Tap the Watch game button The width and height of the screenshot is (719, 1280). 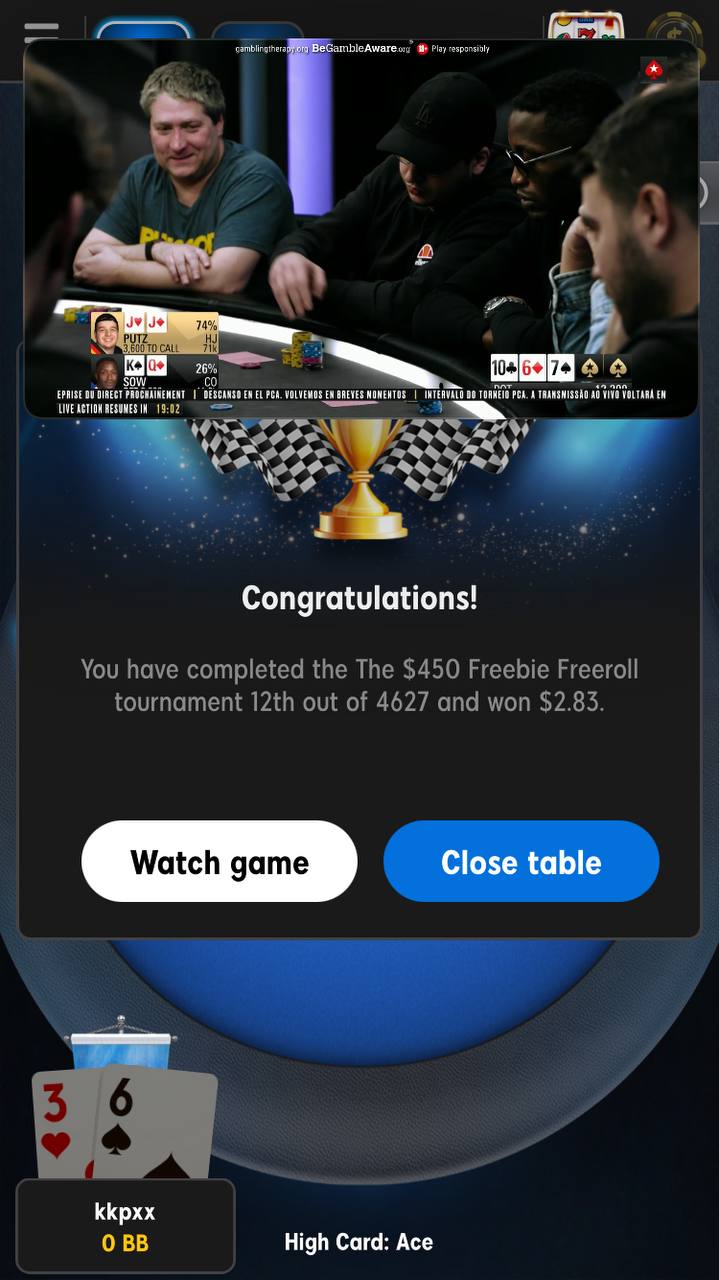pos(219,862)
